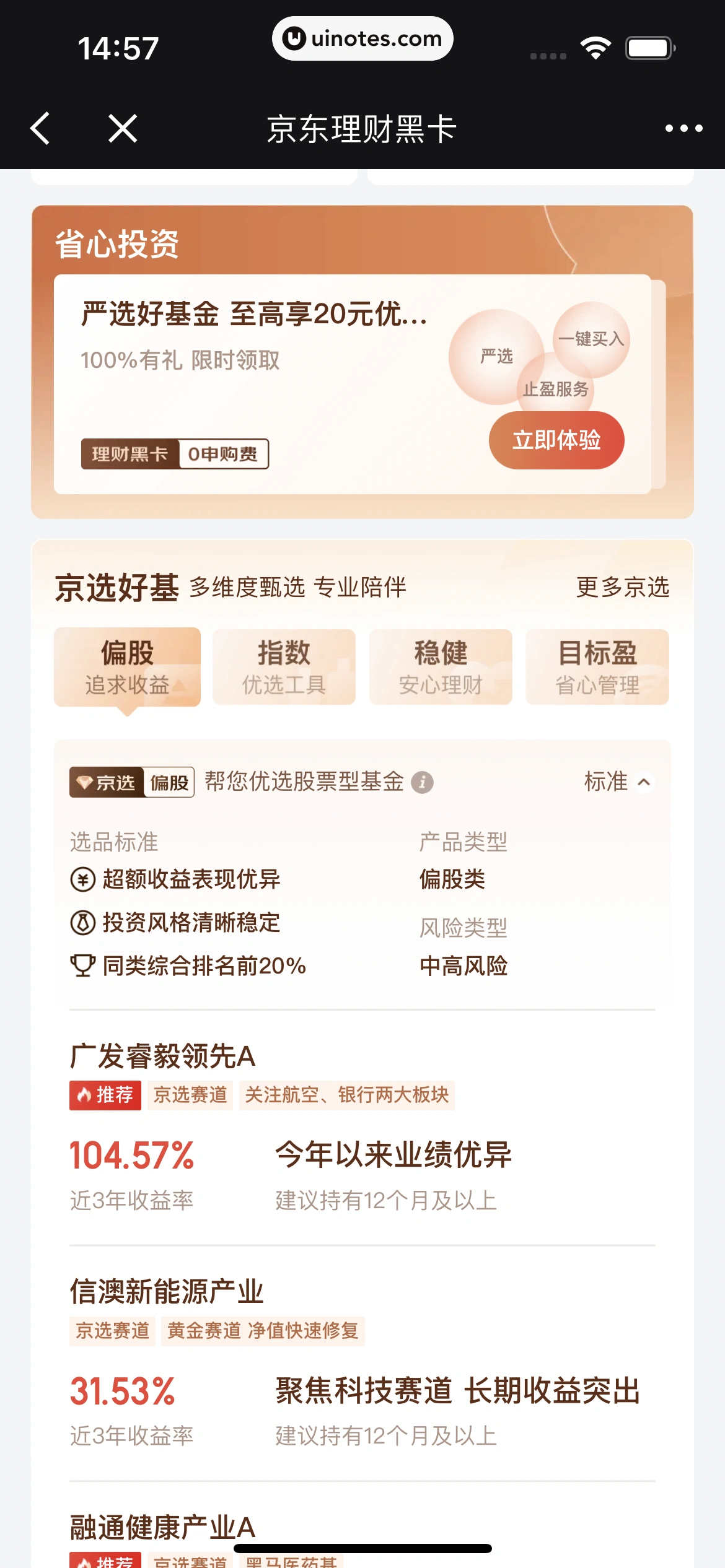Switch to the 稳健 安心理财 tab
The width and height of the screenshot is (725, 1568).
pyautogui.click(x=441, y=667)
